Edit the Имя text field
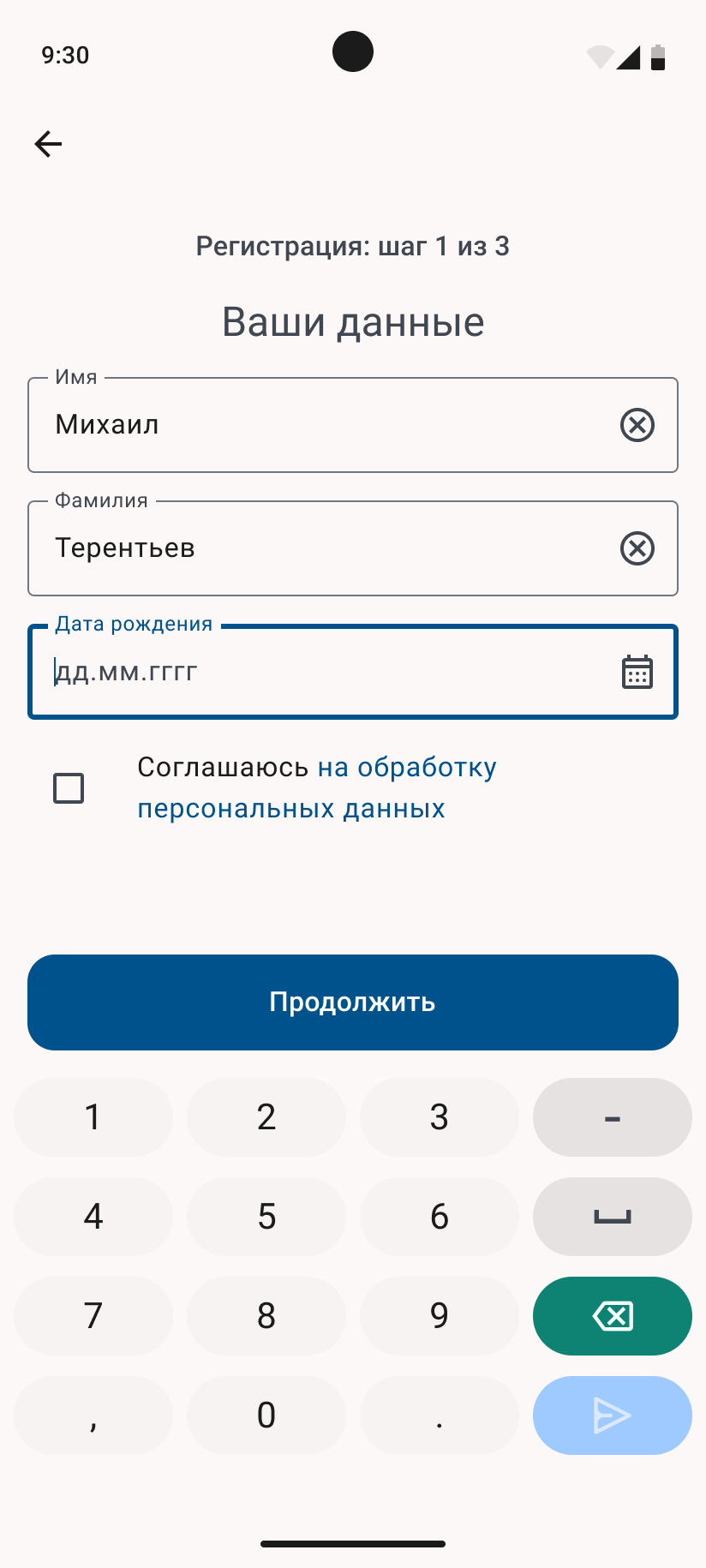This screenshot has height=1568, width=706. pos(326,425)
